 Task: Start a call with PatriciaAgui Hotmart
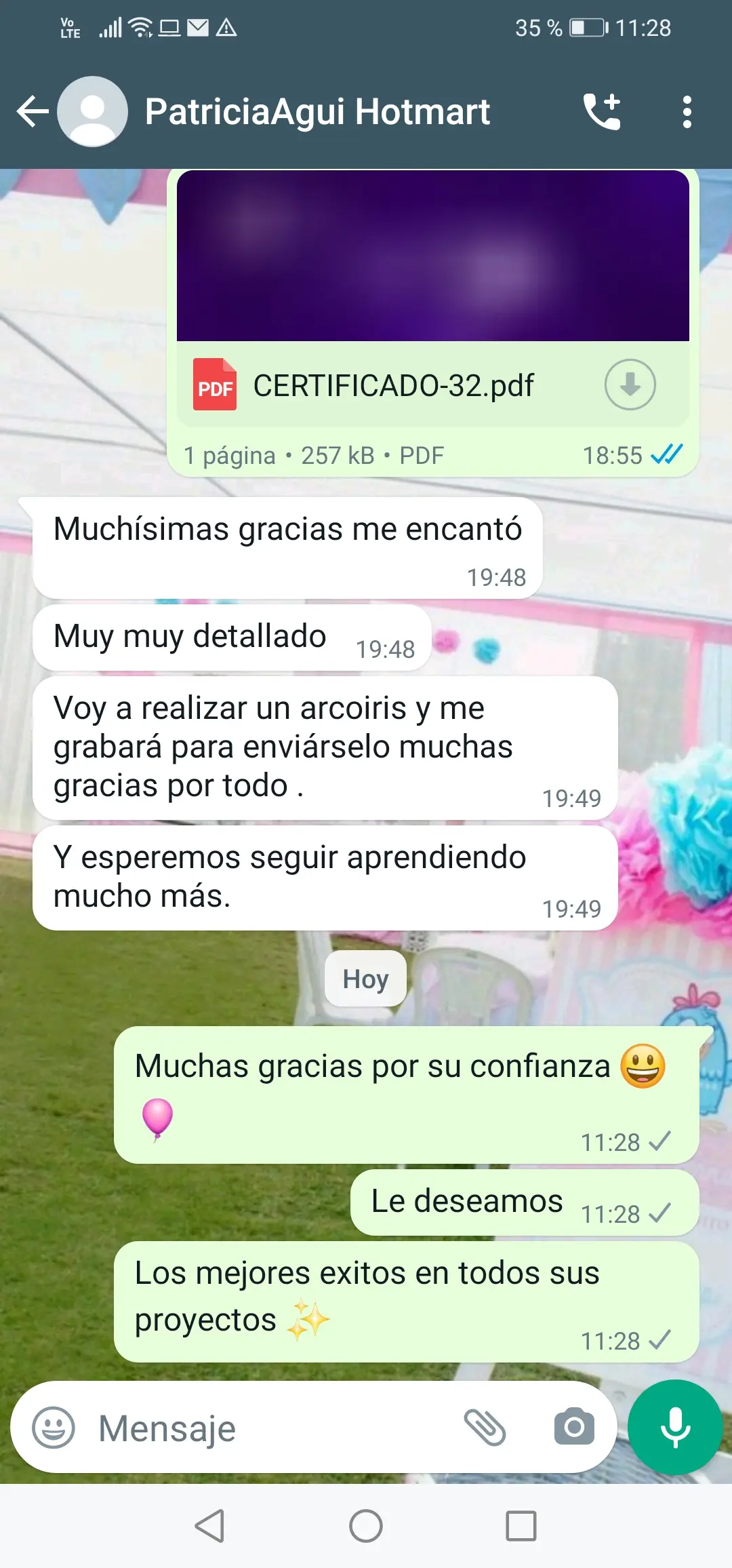(602, 112)
